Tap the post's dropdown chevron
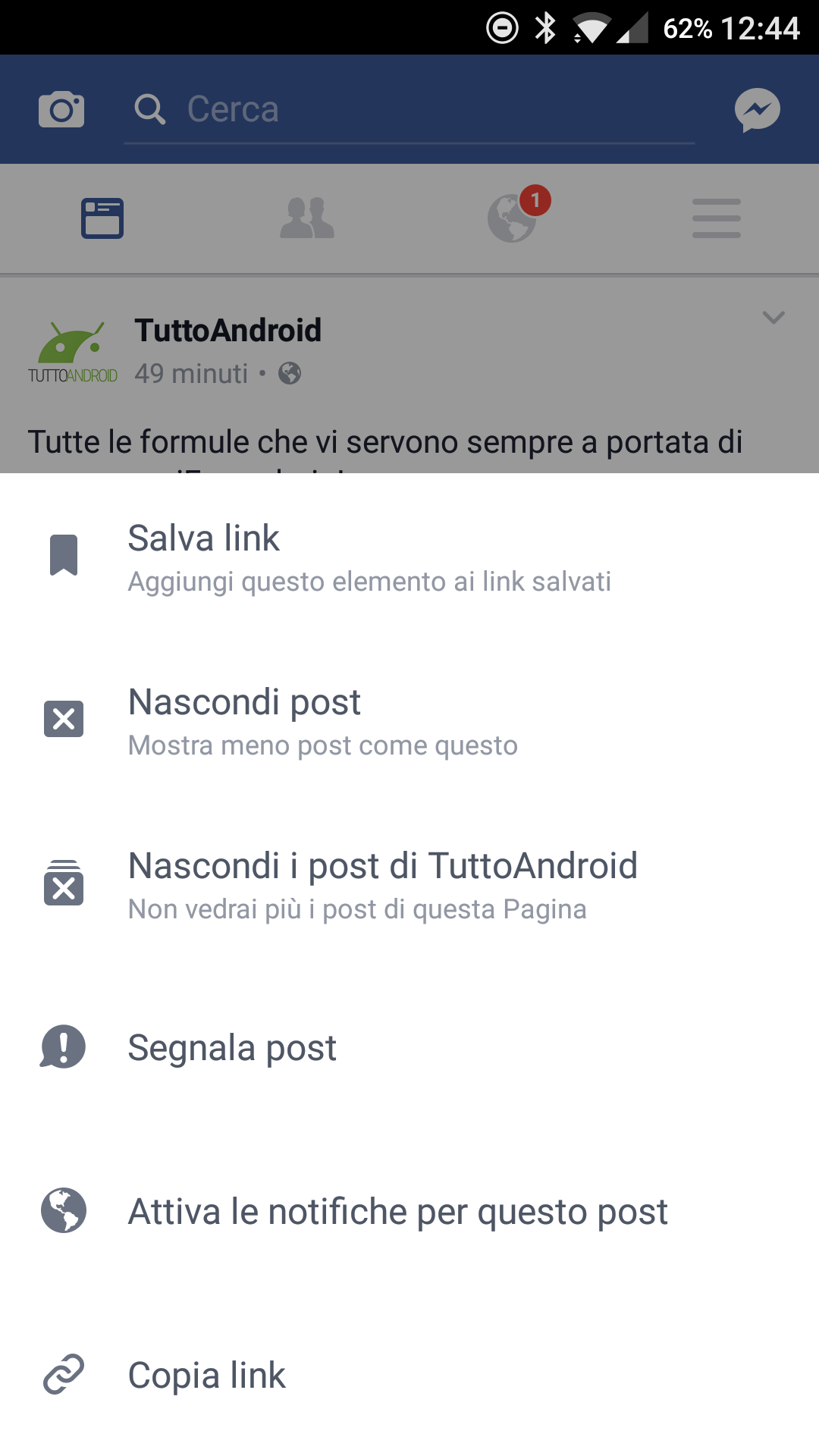The height and width of the screenshot is (1456, 819). click(773, 318)
